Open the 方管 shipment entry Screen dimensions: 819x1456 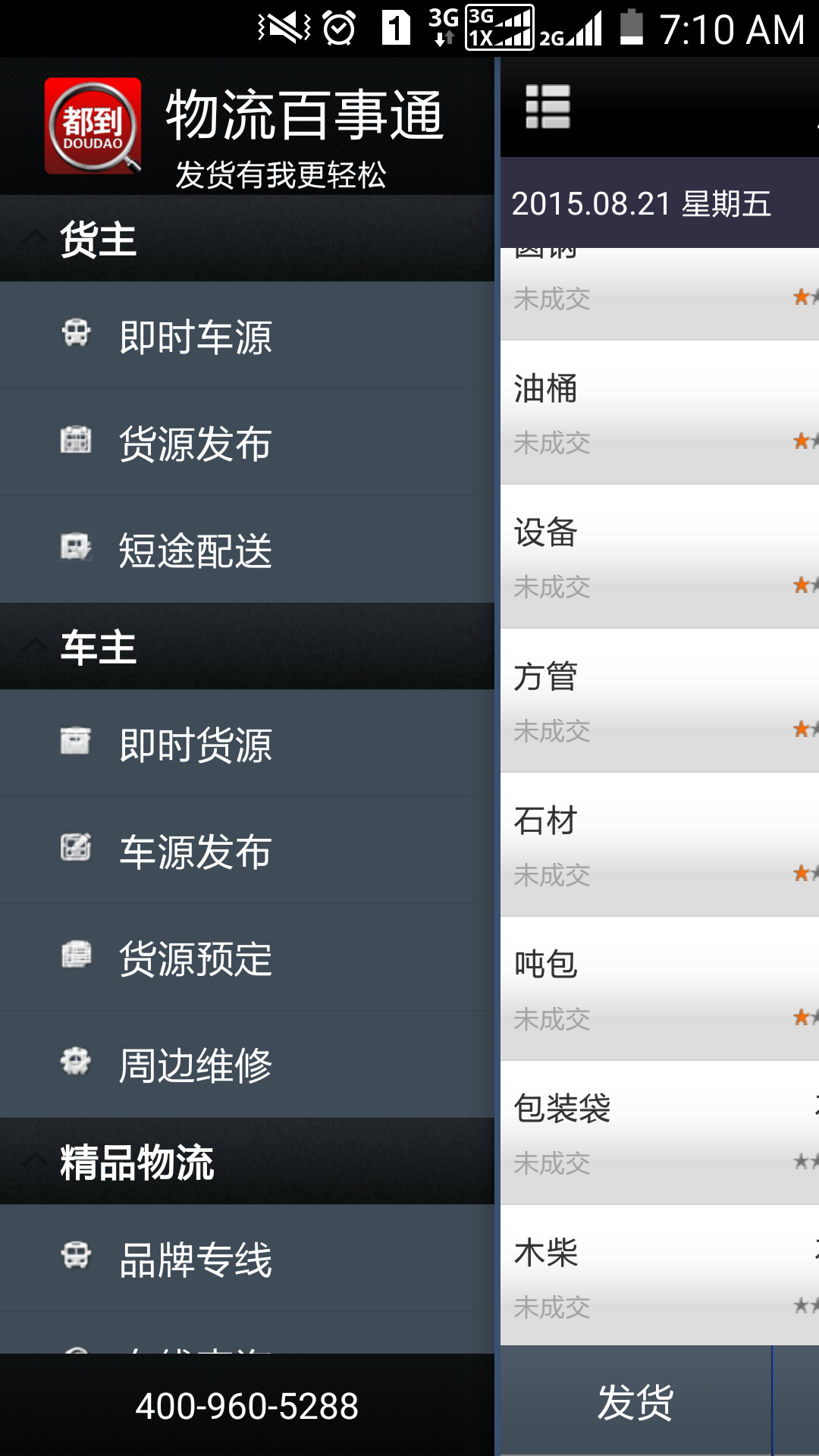658,701
